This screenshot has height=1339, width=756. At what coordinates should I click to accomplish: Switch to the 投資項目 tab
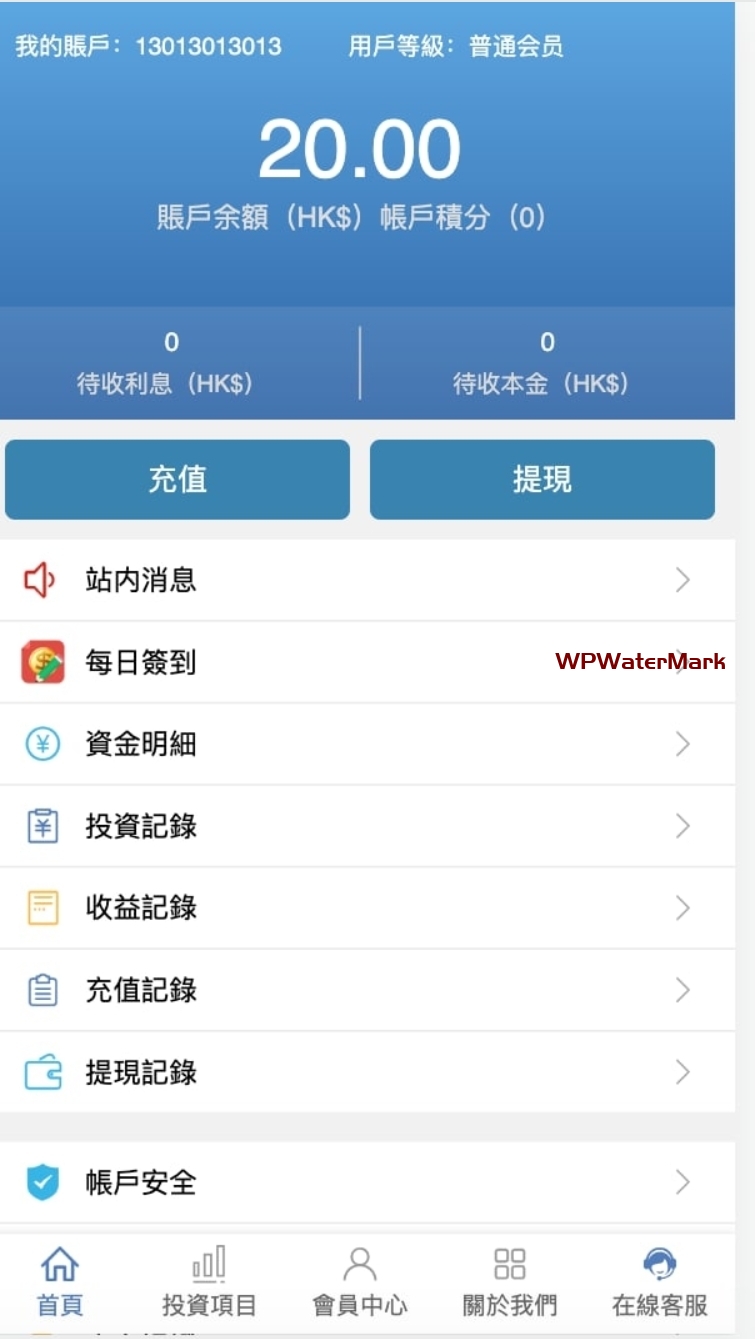point(209,1280)
